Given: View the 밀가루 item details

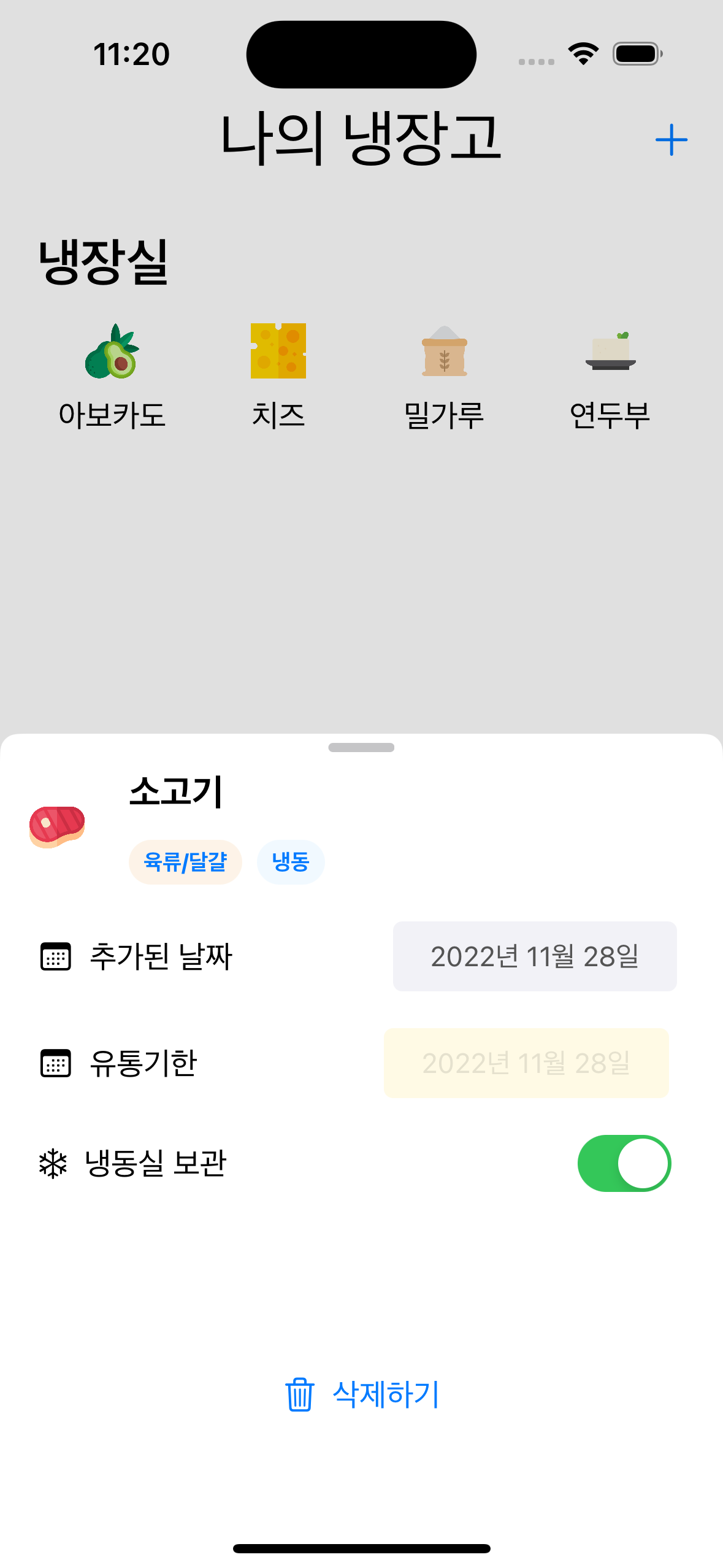Looking at the screenshot, I should [444, 375].
